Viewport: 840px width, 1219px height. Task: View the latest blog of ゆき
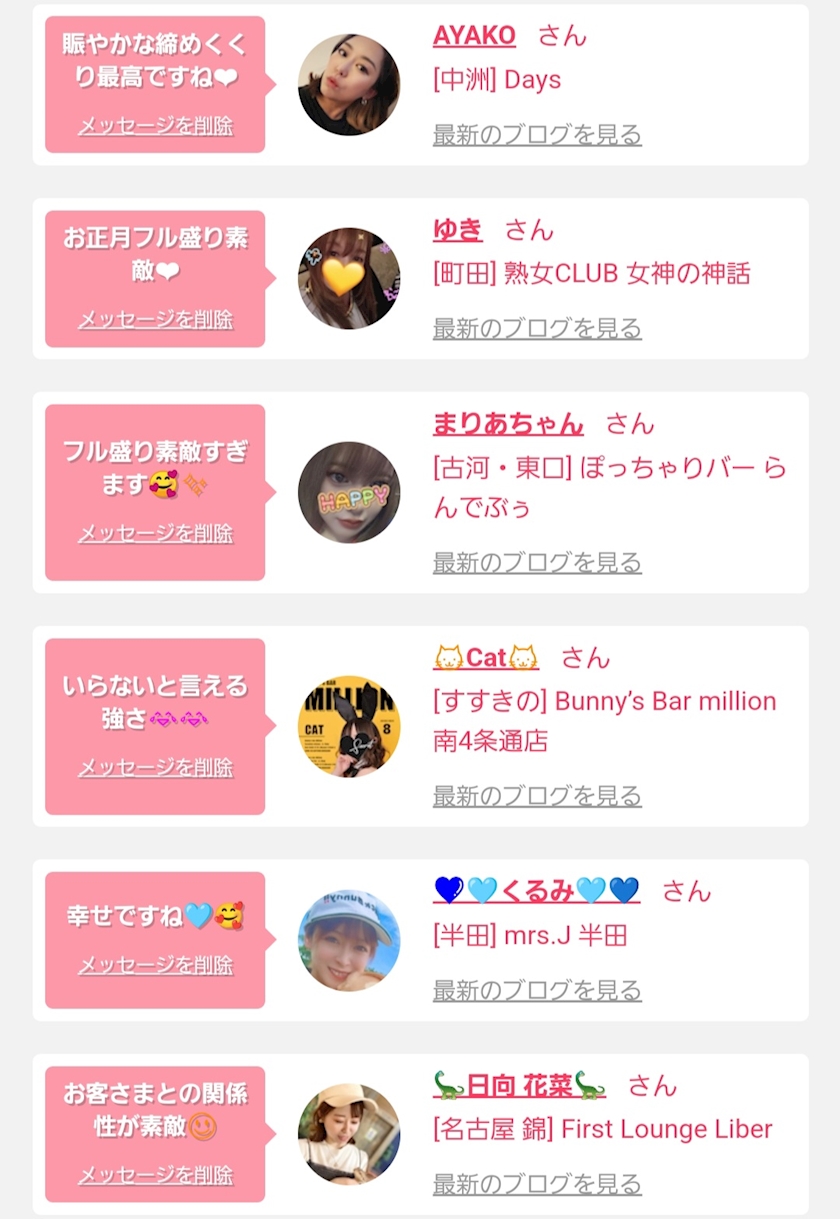pos(537,328)
